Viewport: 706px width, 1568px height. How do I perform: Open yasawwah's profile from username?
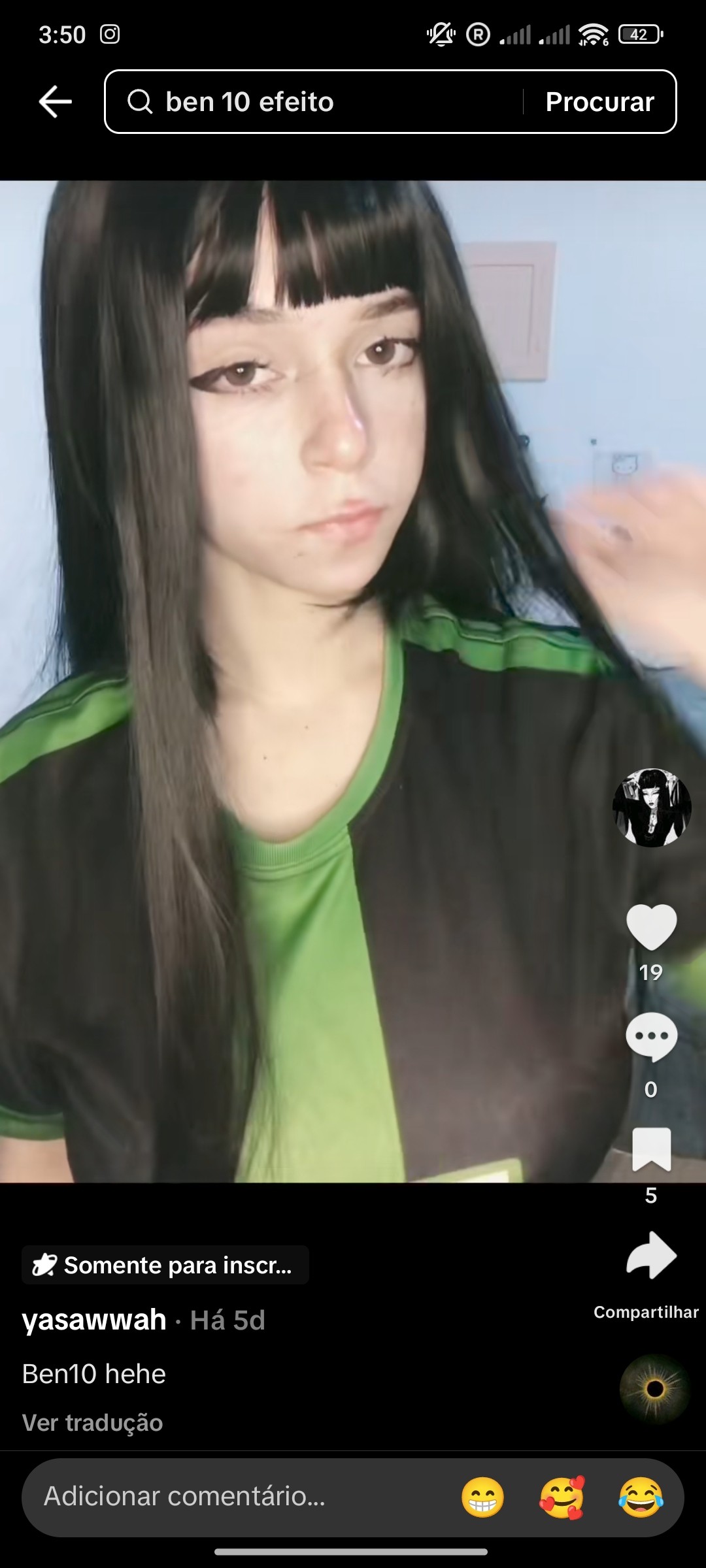(94, 1320)
